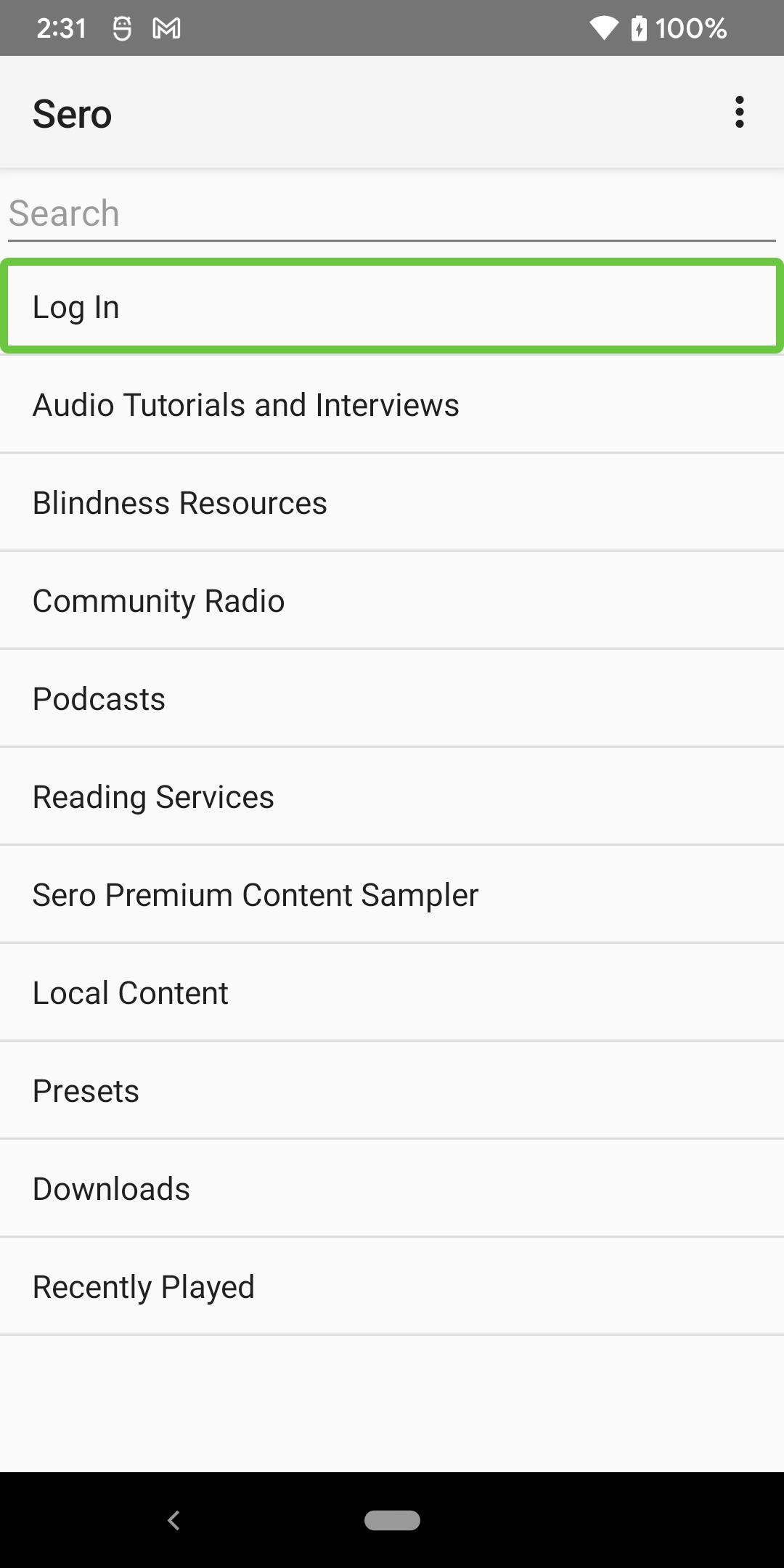The height and width of the screenshot is (1568, 784).
Task: View saved Presets
Action: 392,1090
